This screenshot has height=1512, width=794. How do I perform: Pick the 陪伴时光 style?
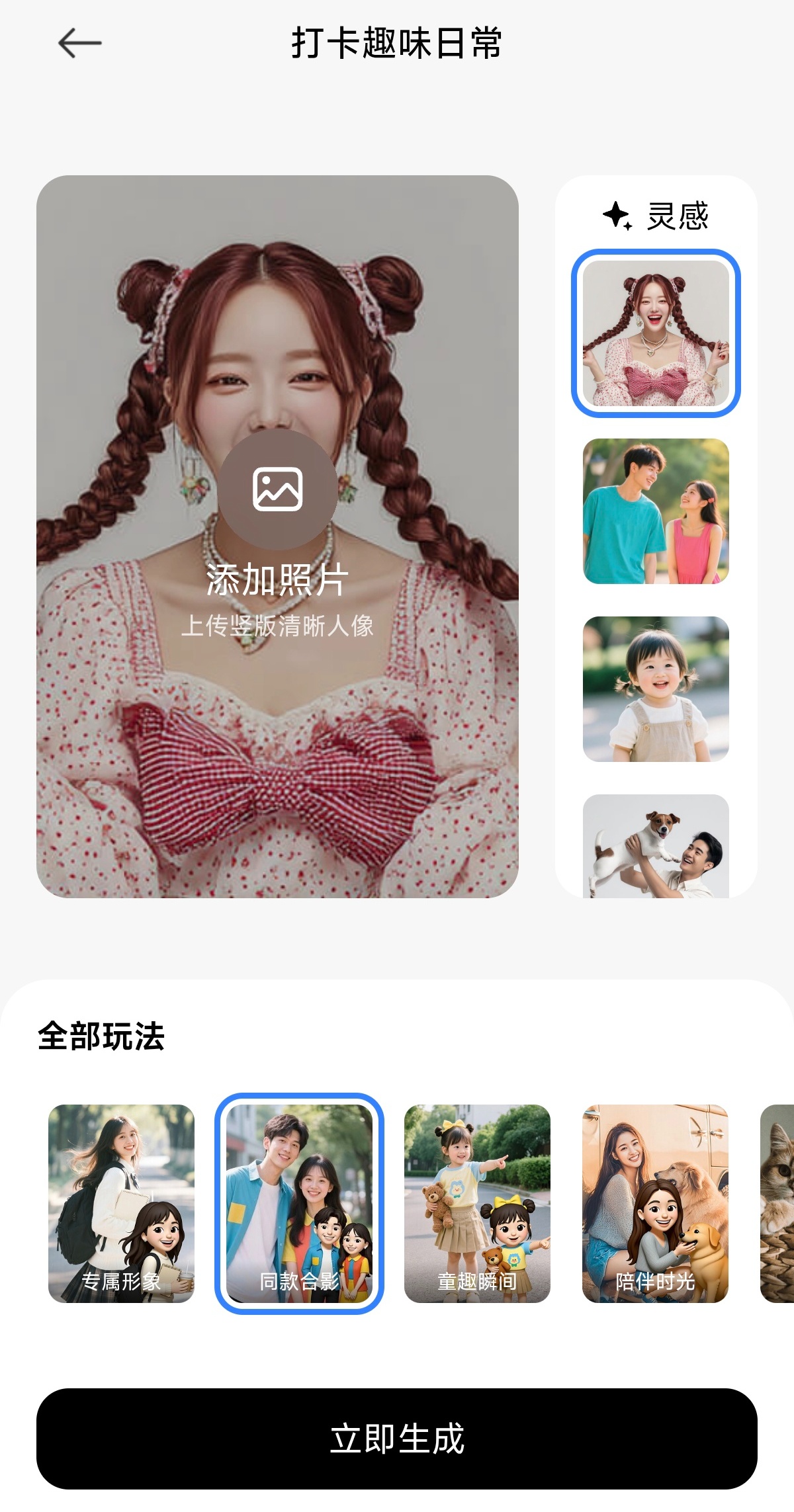pos(655,1203)
